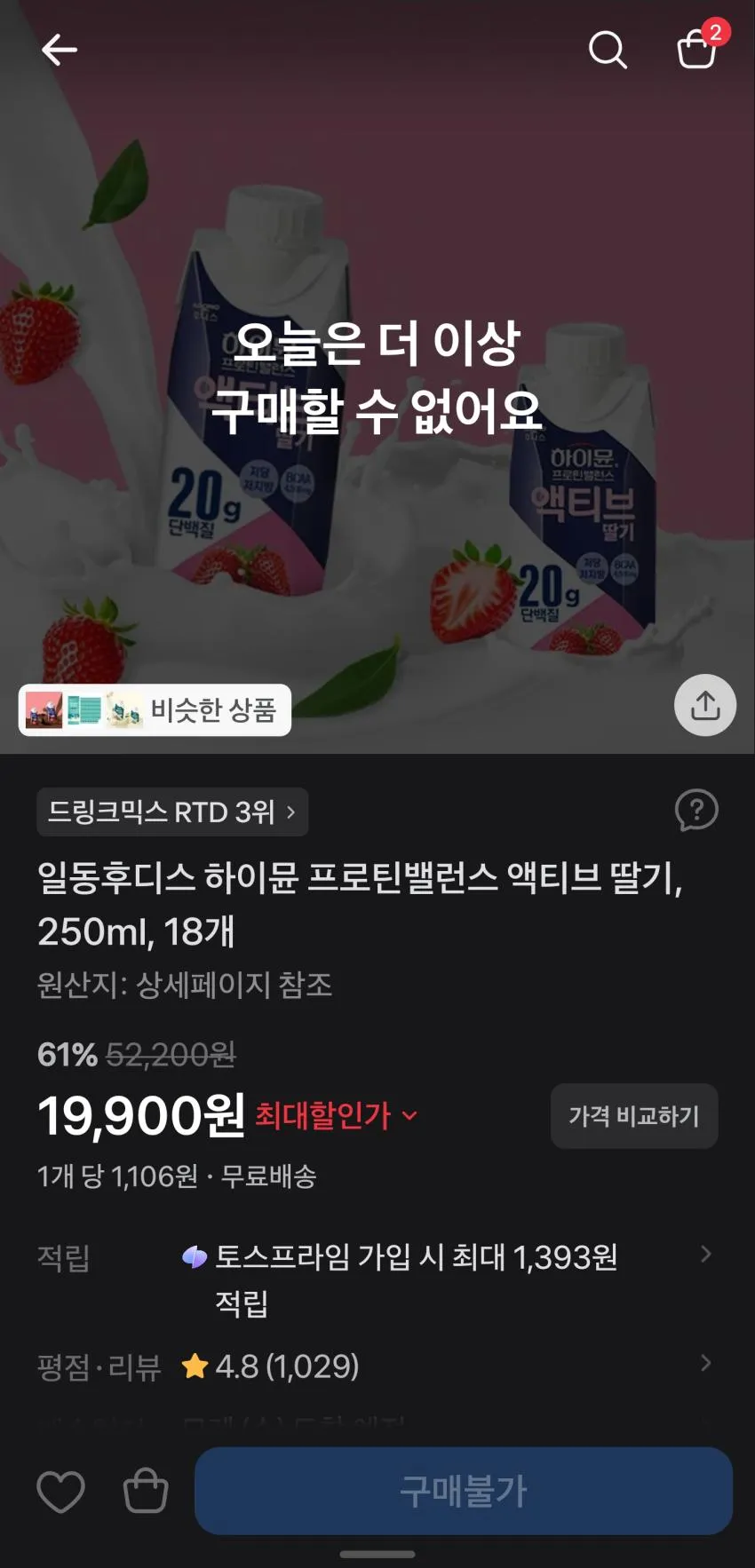Expand the 최대할인가 dropdown

336,1115
